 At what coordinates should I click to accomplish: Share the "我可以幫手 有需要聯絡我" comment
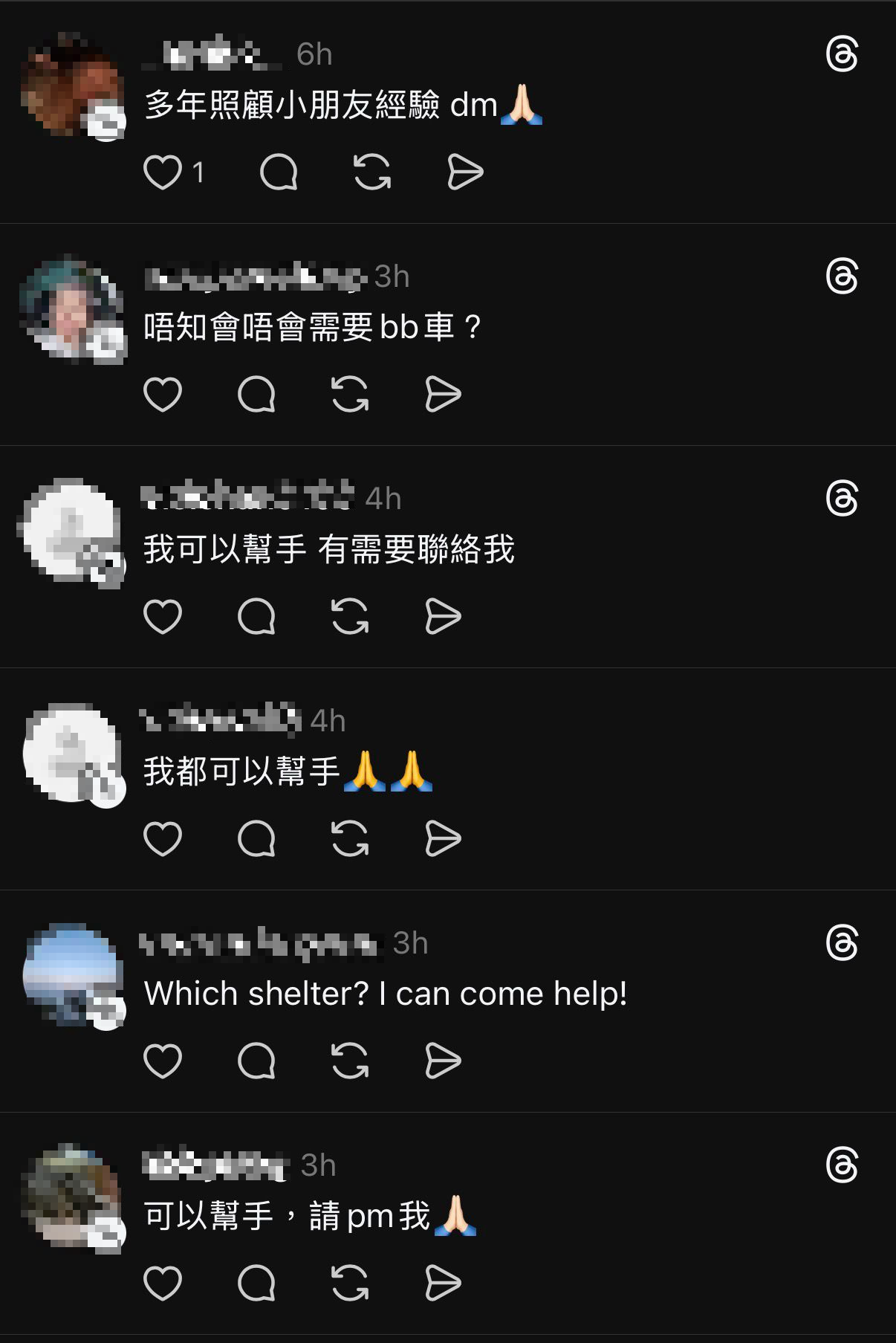click(444, 616)
